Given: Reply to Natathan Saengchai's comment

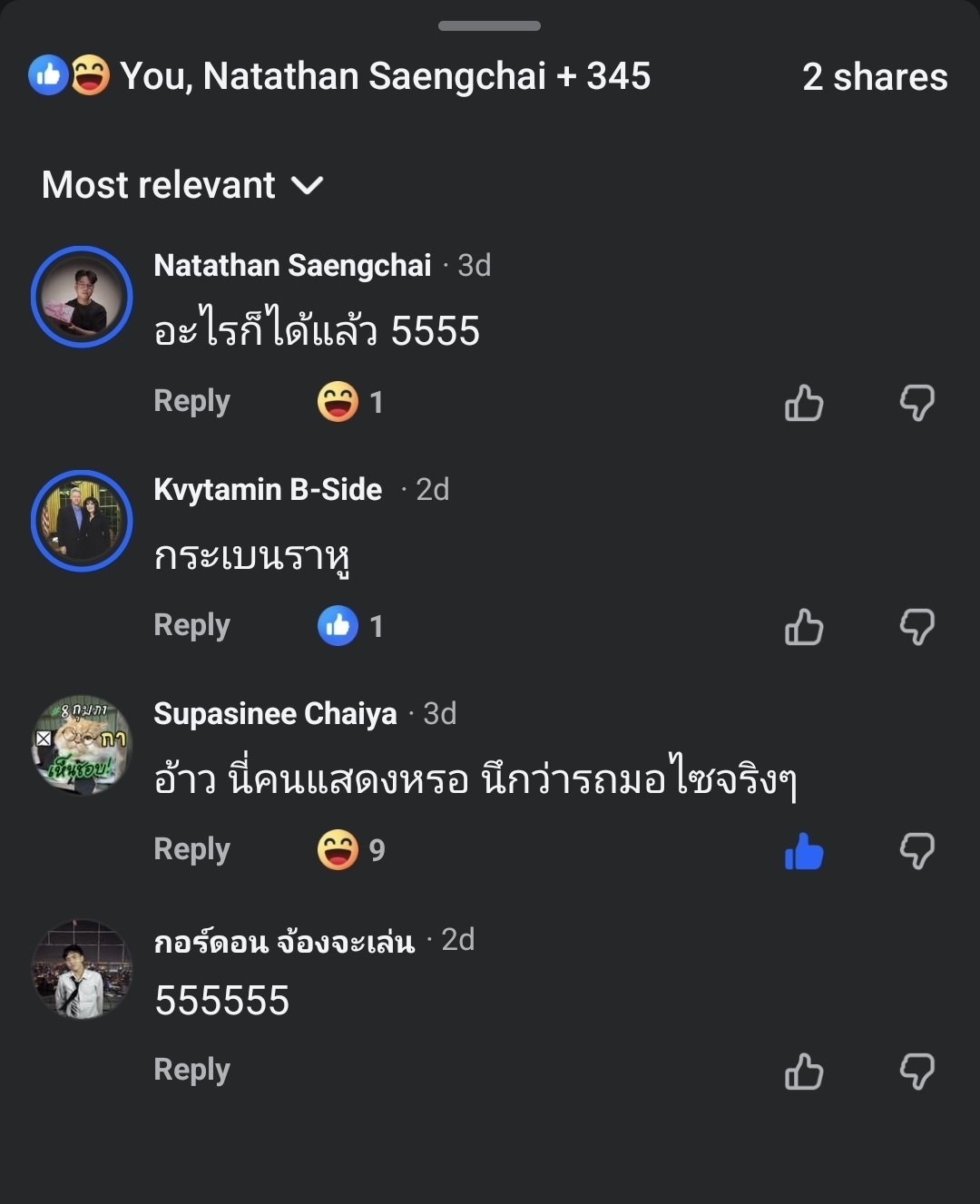Looking at the screenshot, I should click(x=191, y=401).
